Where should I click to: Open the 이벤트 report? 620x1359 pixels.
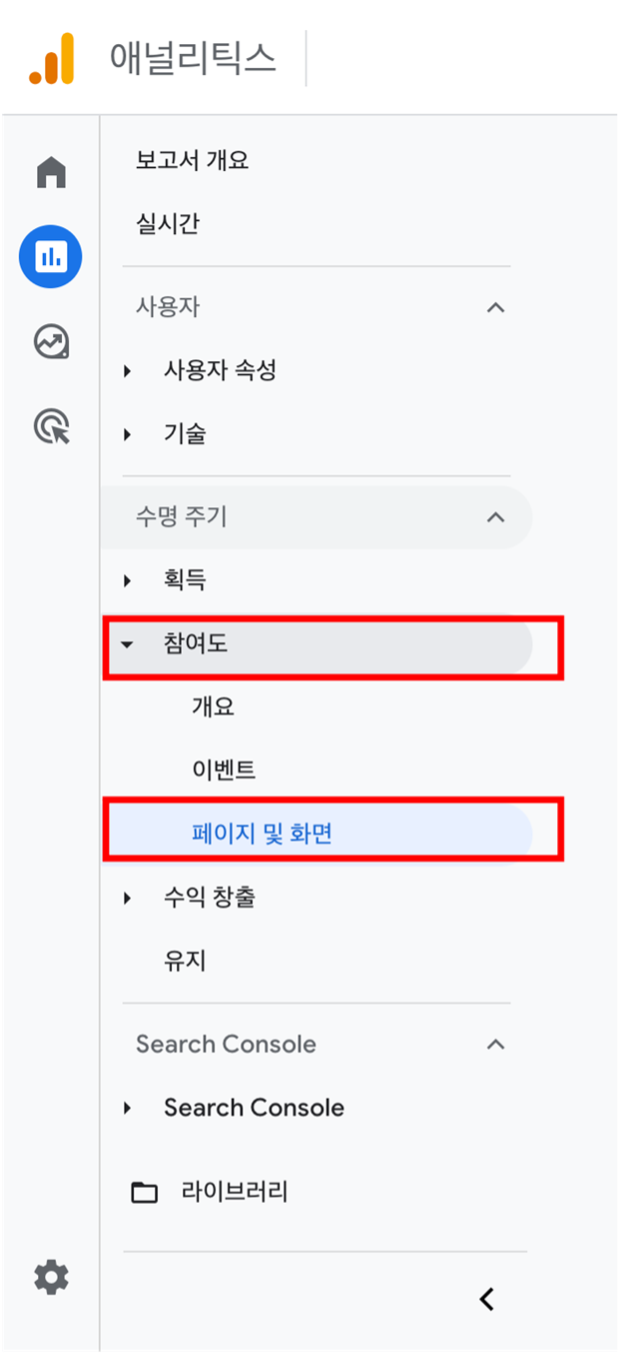tap(224, 770)
